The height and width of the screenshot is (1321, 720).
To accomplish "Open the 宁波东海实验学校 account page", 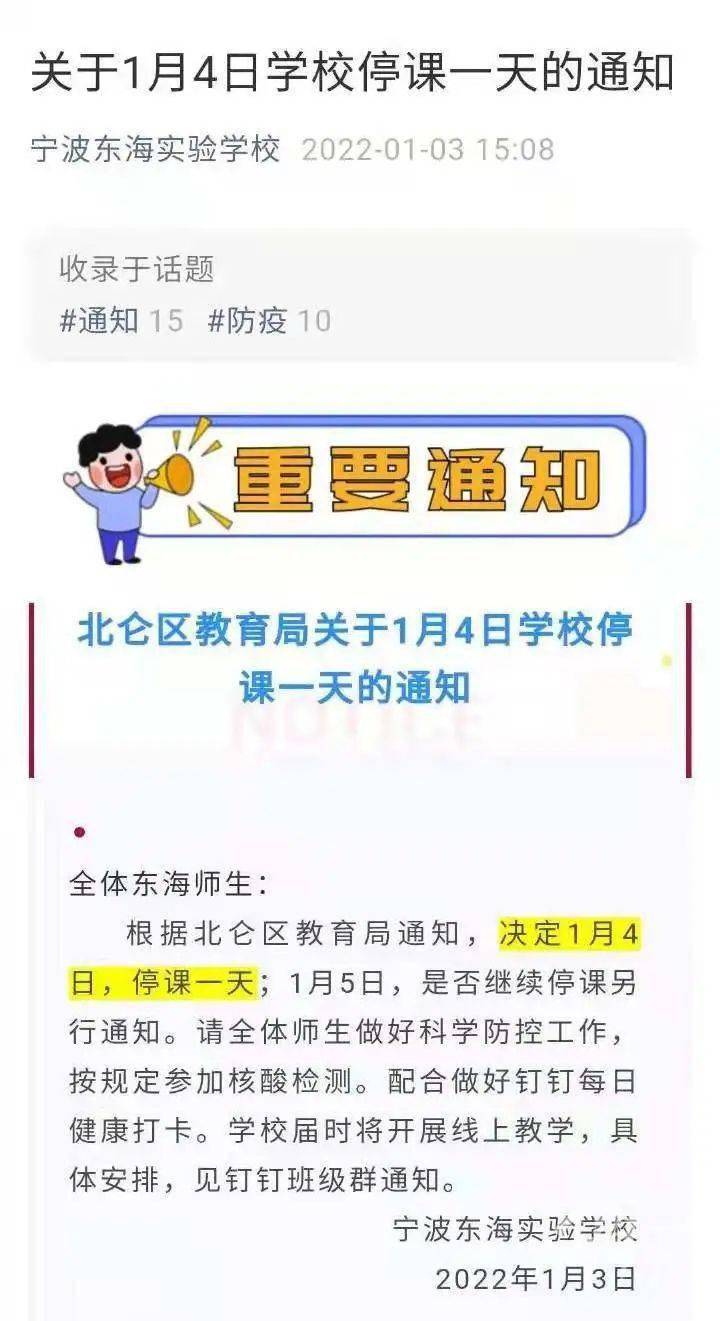I will [156, 150].
